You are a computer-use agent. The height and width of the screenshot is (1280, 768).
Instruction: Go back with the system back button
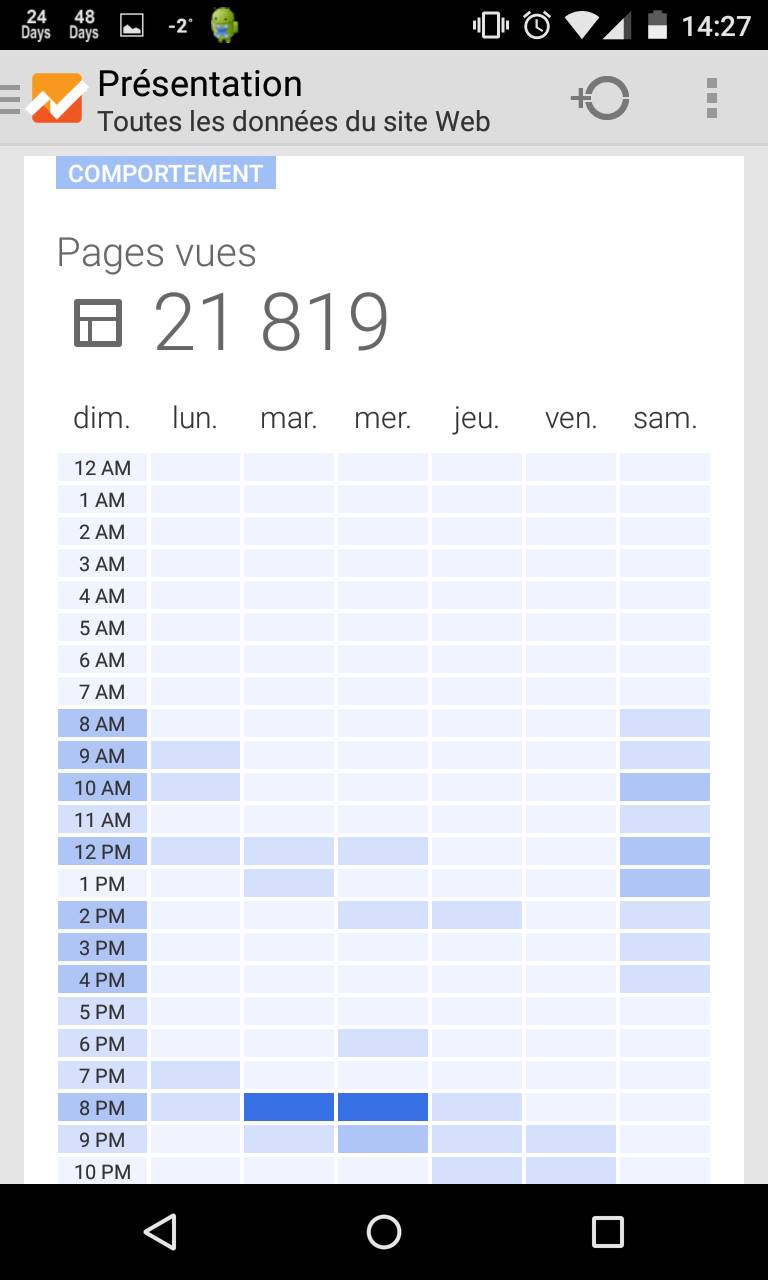pyautogui.click(x=160, y=1232)
